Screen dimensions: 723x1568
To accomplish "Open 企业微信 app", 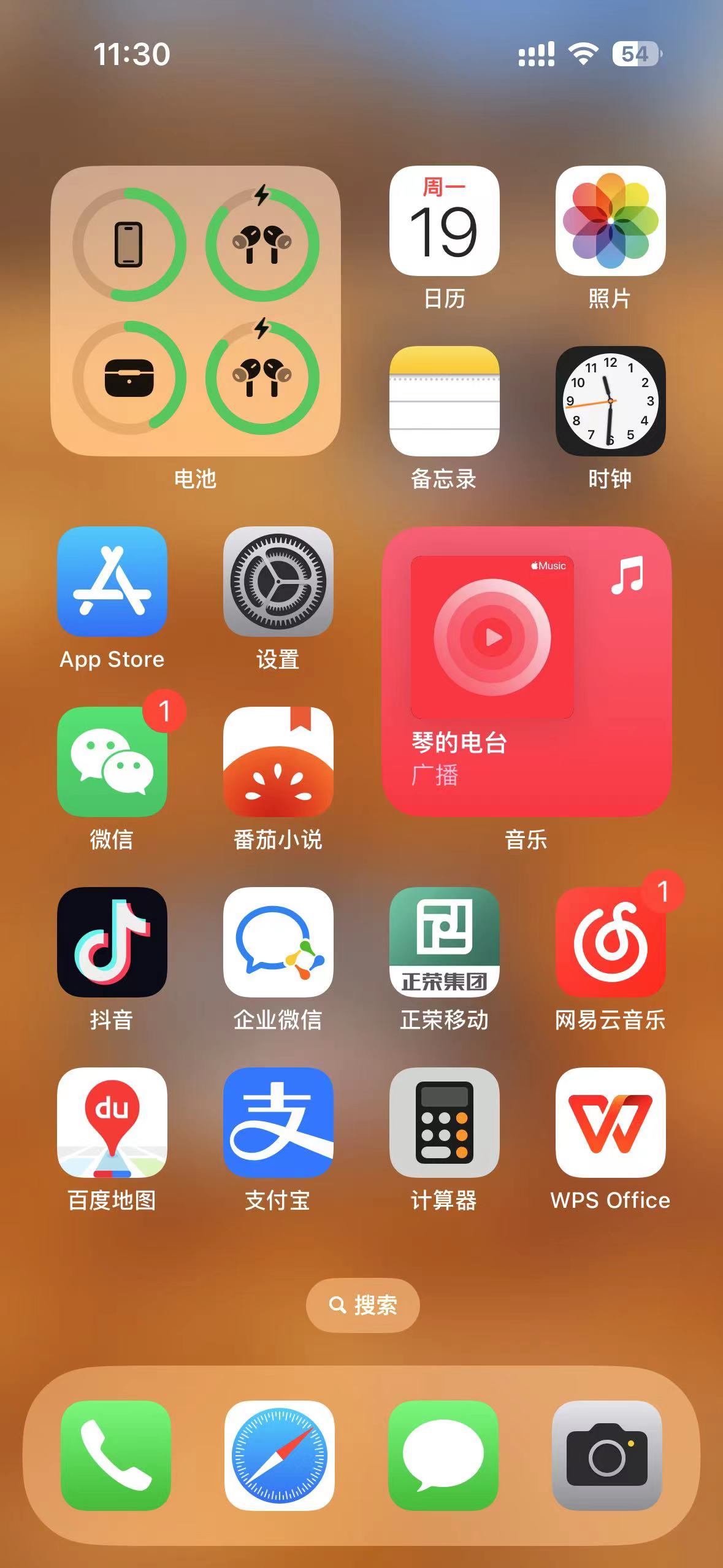I will coord(278,942).
